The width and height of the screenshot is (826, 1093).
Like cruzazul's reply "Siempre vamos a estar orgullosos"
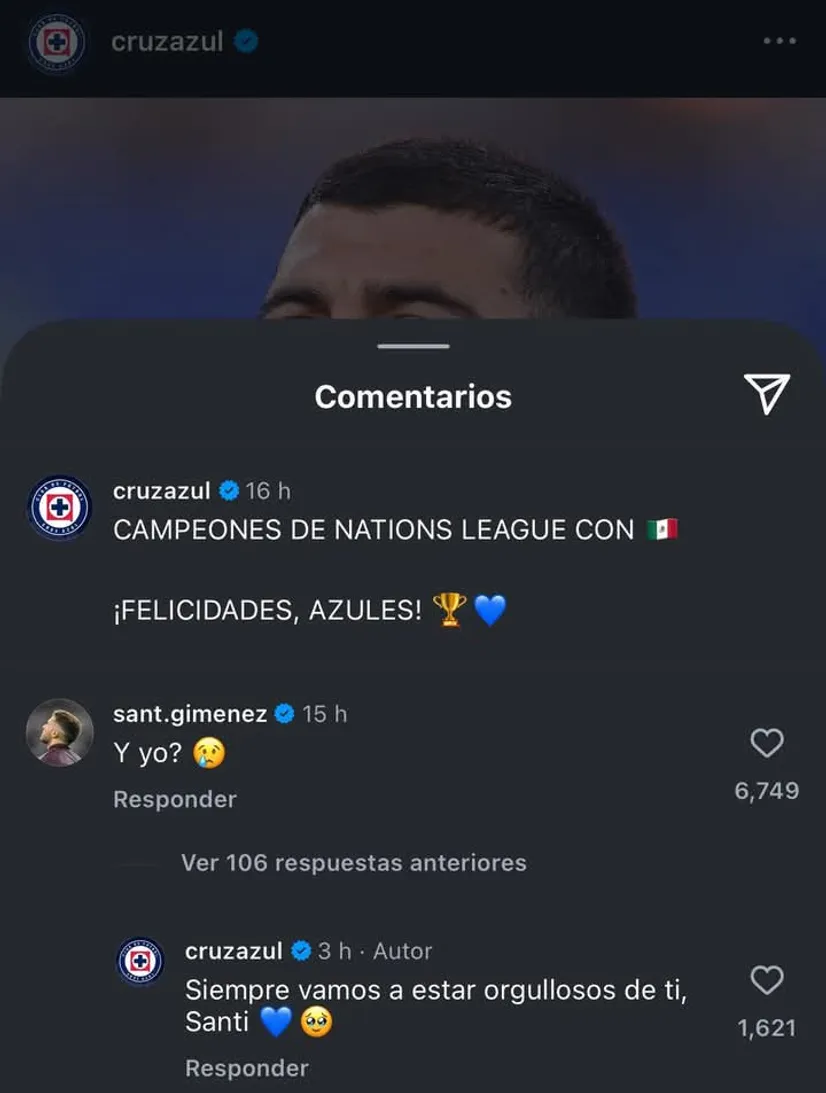767,981
